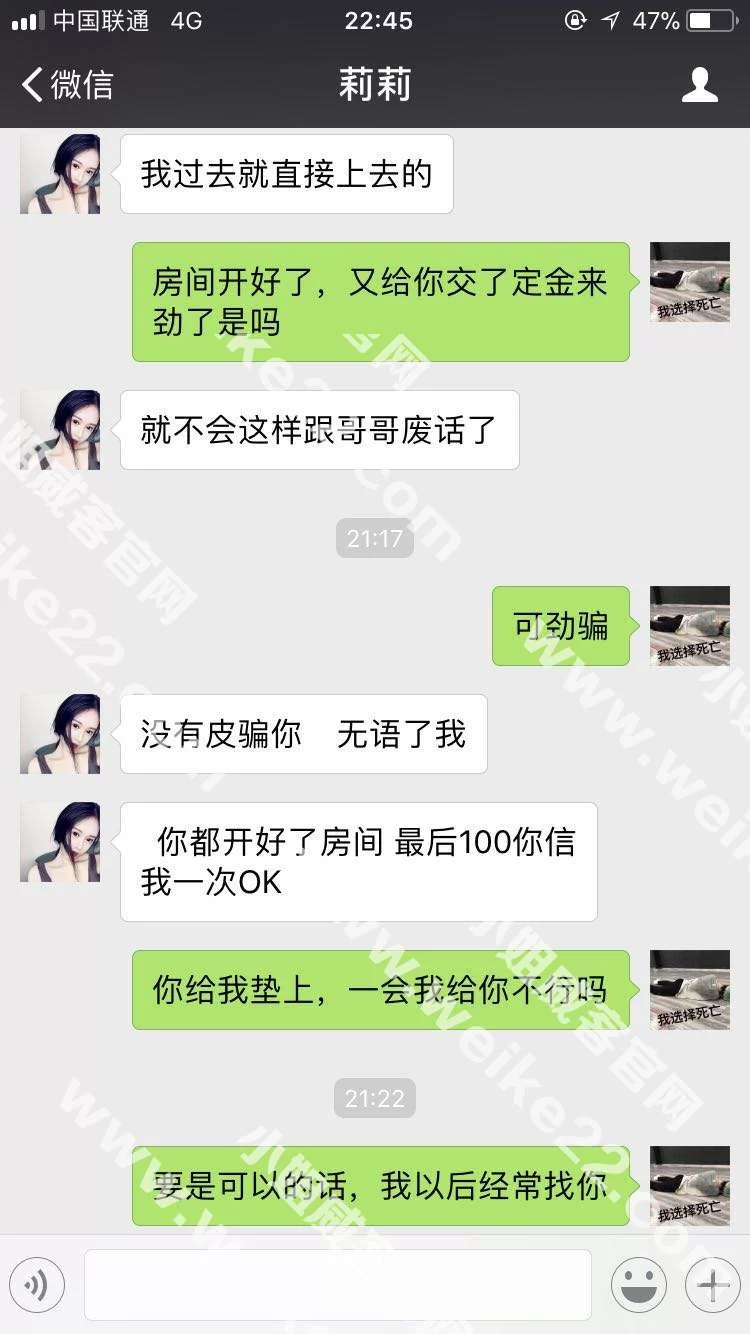Viewport: 750px width, 1334px height.
Task: Open the emoji sticker panel
Action: click(638, 1284)
